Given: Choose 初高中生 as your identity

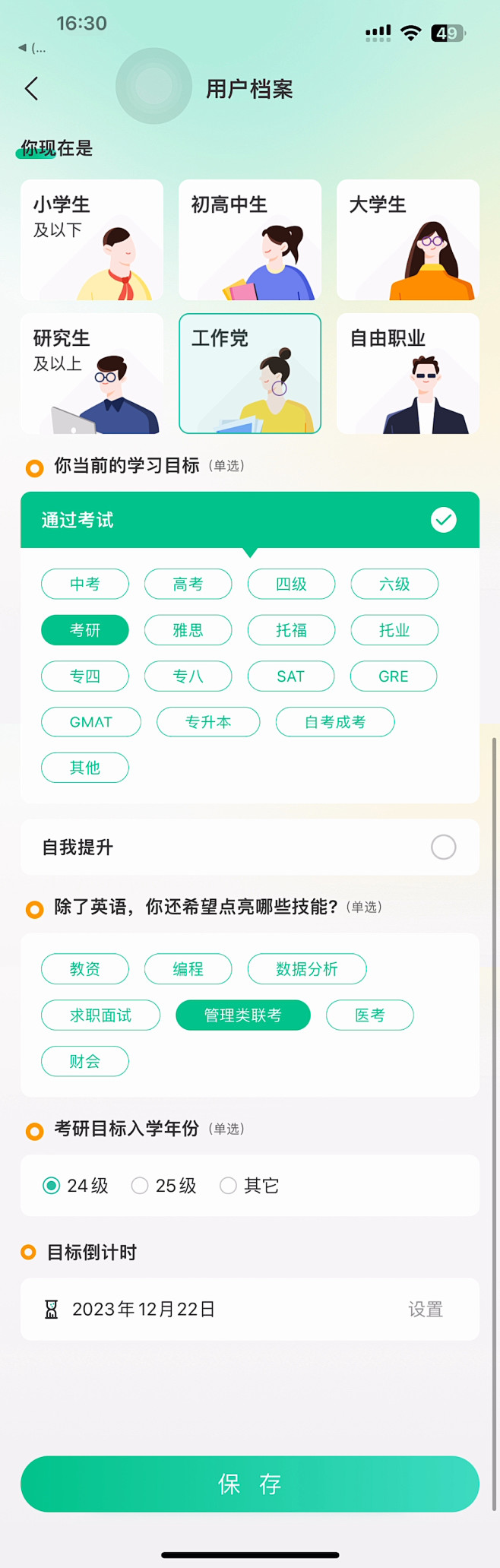Looking at the screenshot, I should (249, 239).
